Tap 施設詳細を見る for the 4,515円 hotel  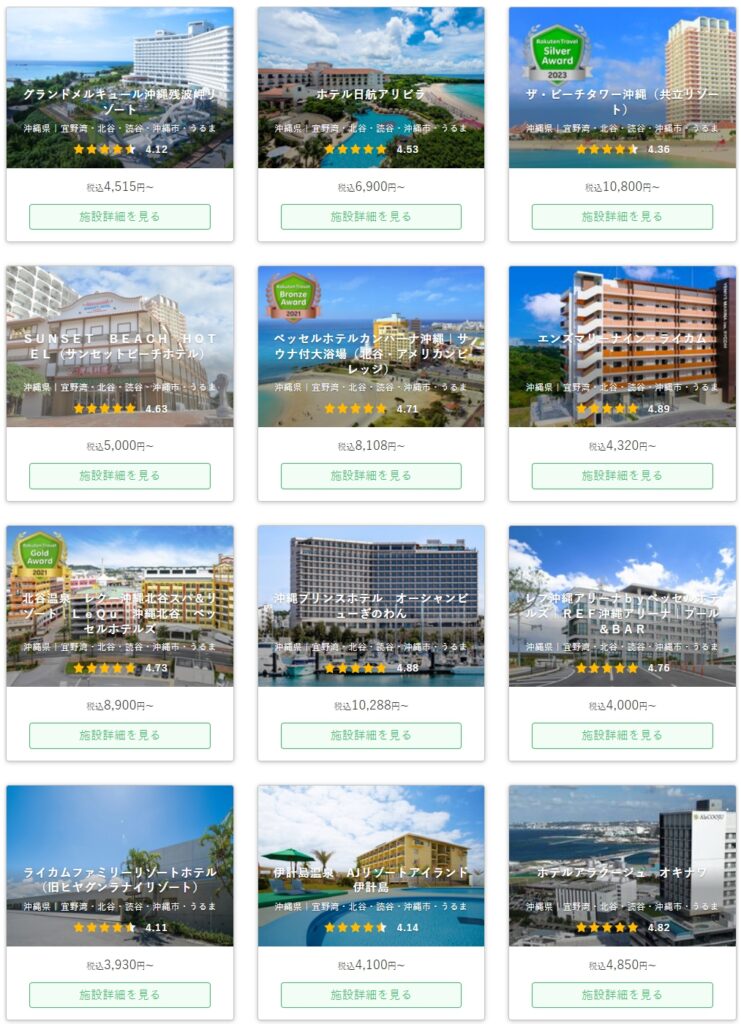[120, 216]
